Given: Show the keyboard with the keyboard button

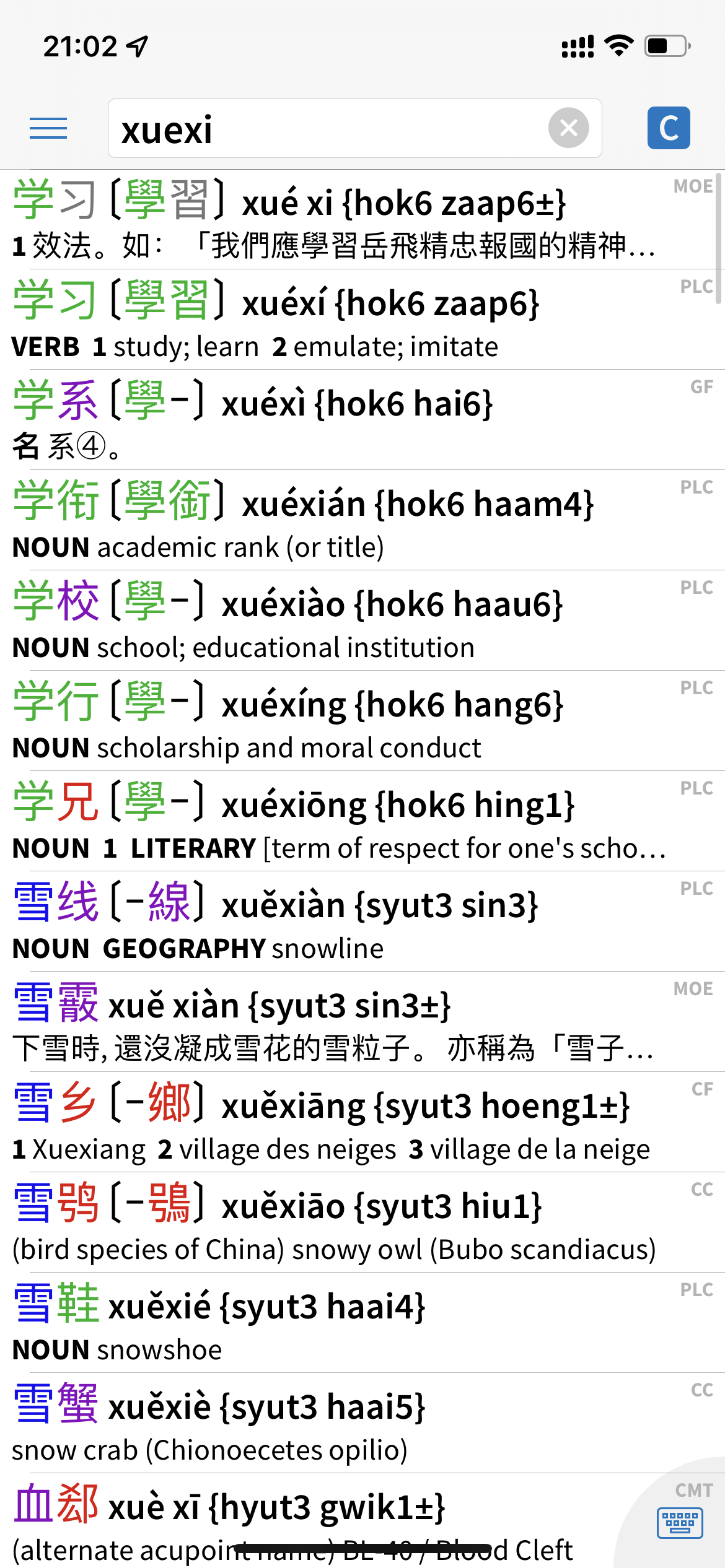Looking at the screenshot, I should (680, 1523).
